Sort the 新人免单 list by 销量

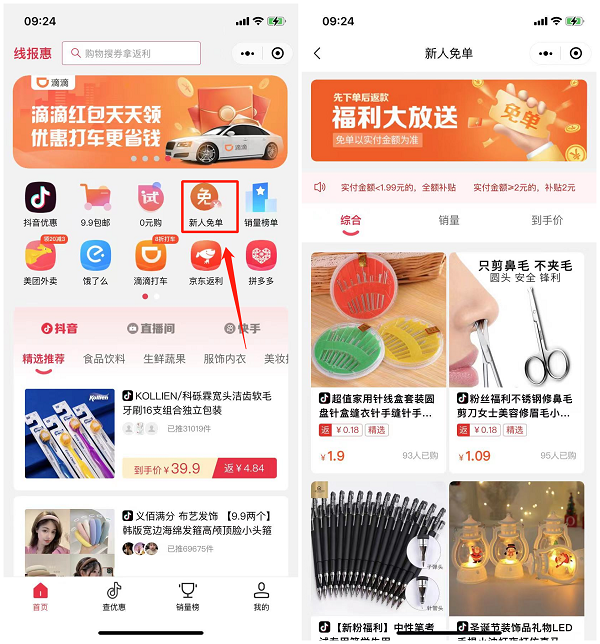(449, 220)
